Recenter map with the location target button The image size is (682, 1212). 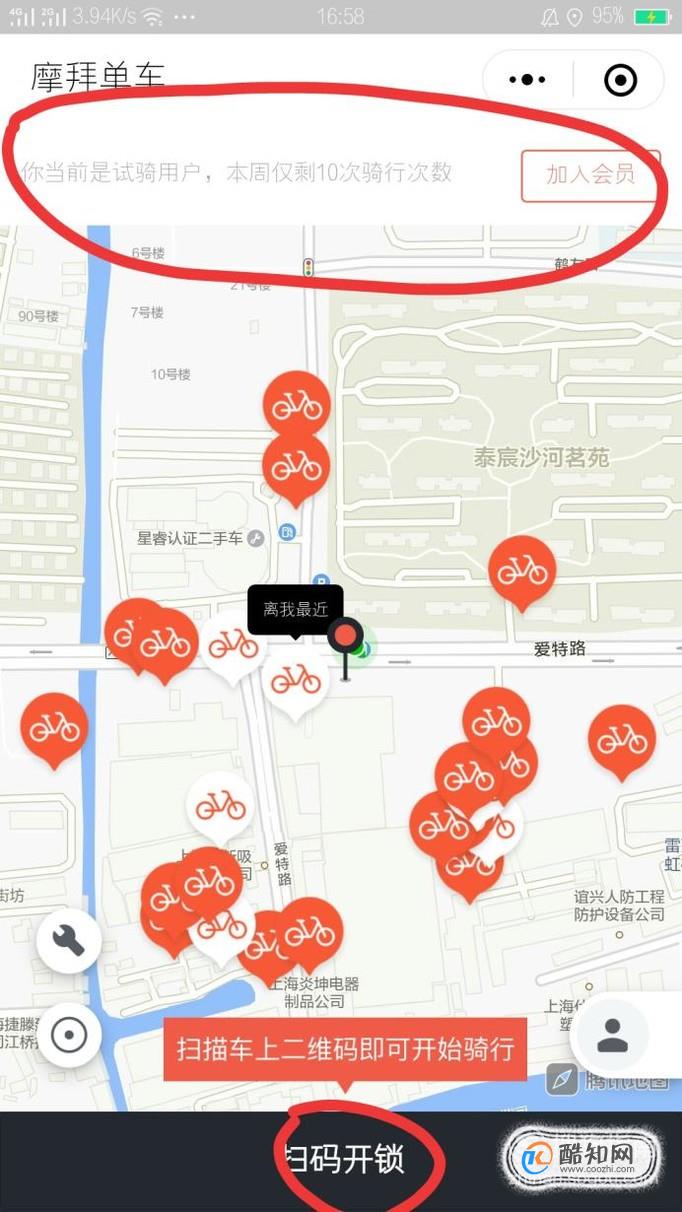(x=69, y=1035)
